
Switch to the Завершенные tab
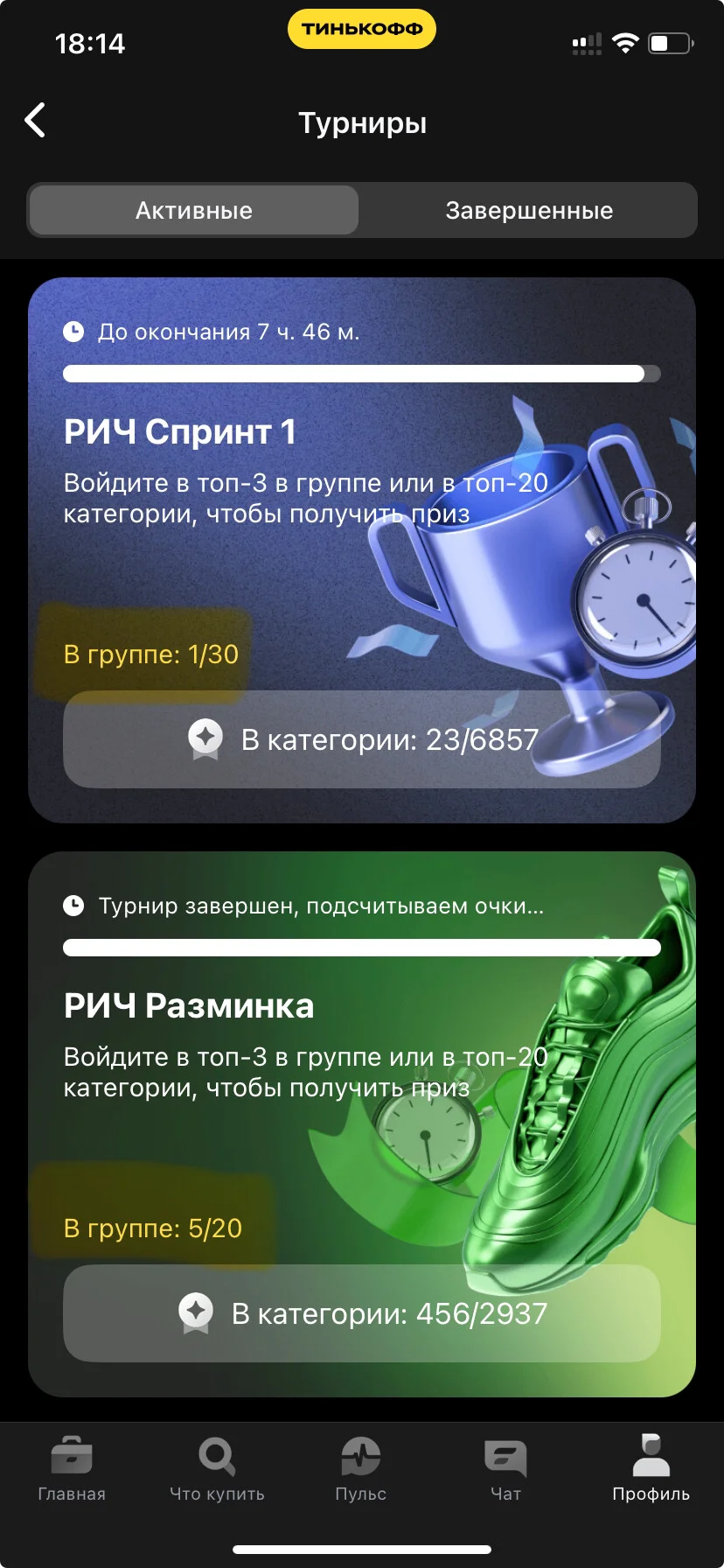[x=528, y=210]
